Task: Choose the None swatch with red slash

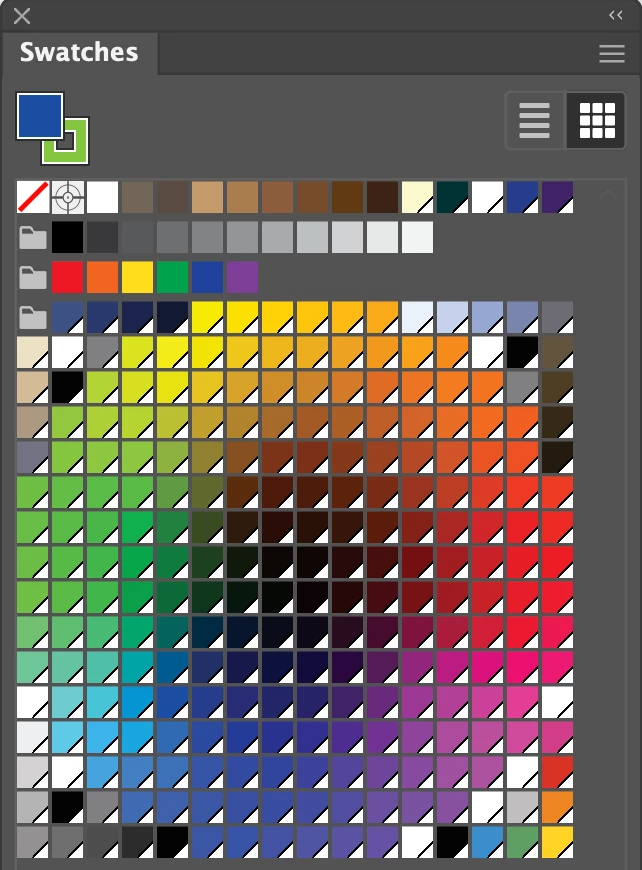Action: click(33, 197)
